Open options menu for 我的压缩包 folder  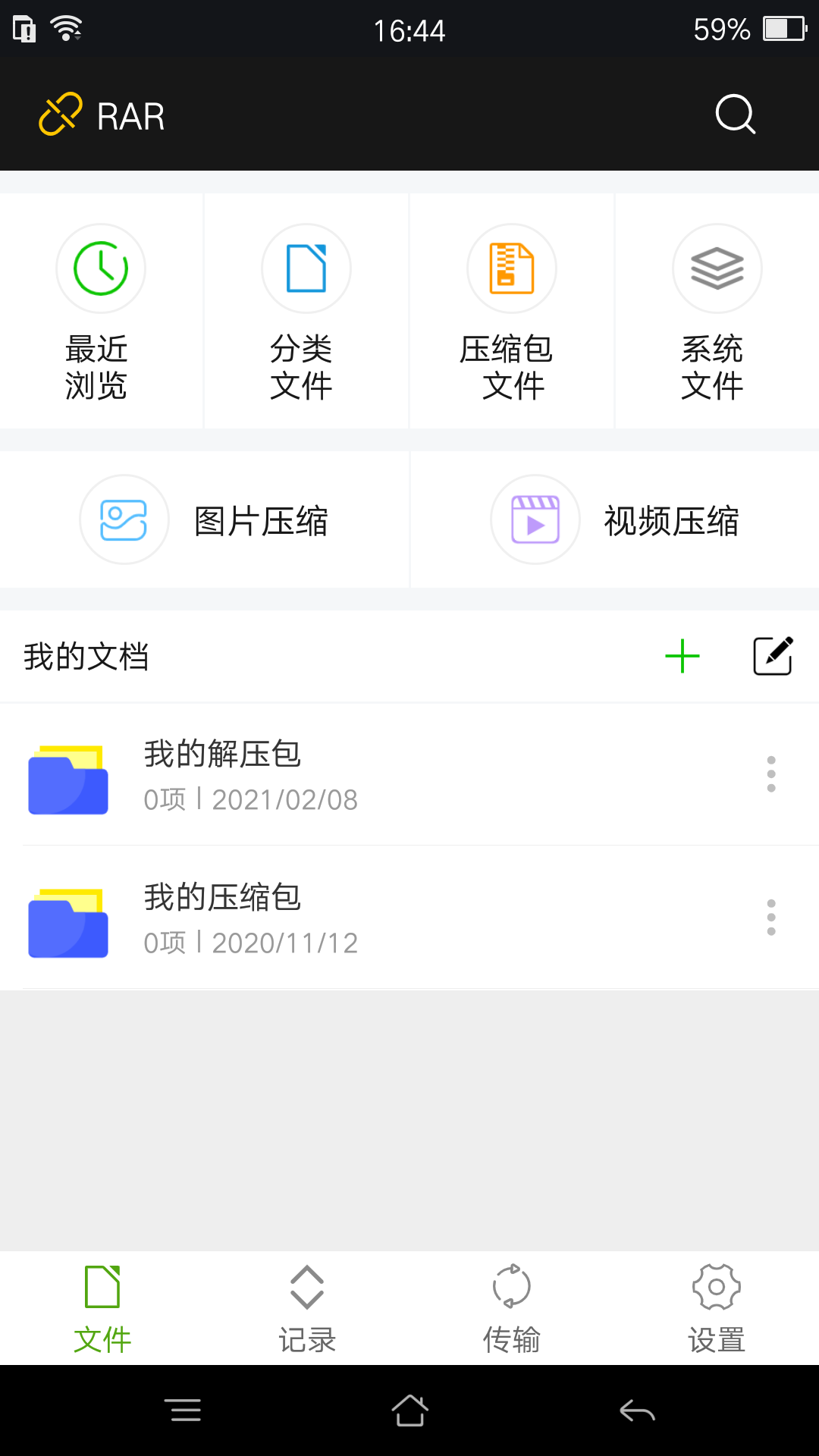[x=771, y=918]
